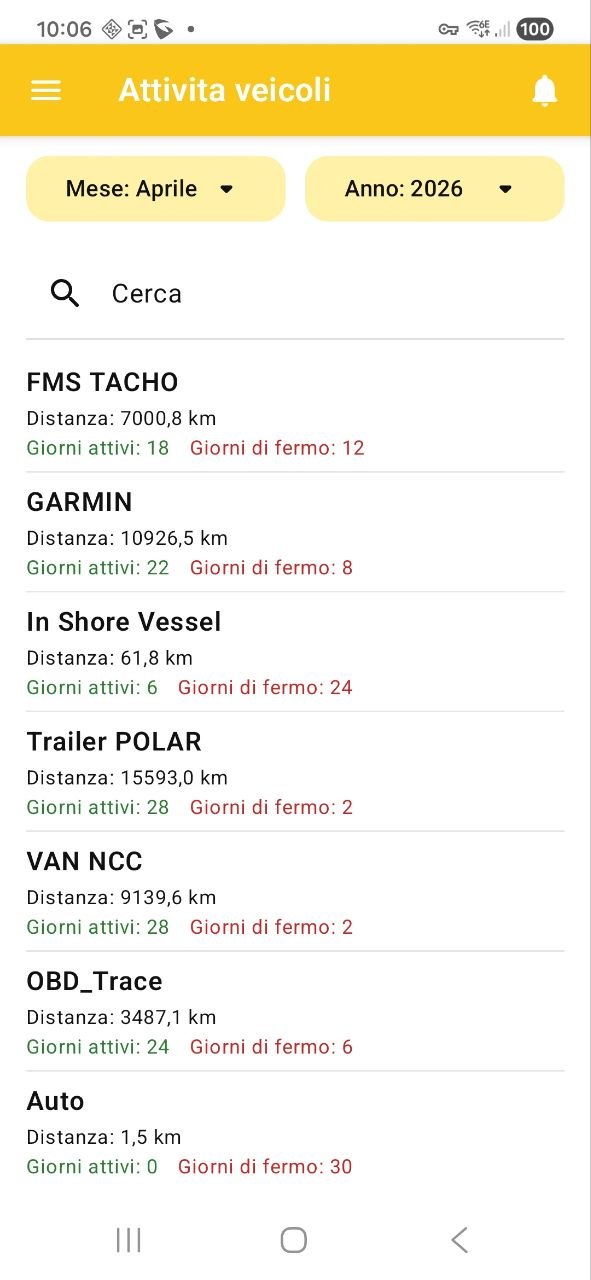View Trailer POLAR activity details
The height and width of the screenshot is (1280, 591).
pyautogui.click(x=295, y=772)
